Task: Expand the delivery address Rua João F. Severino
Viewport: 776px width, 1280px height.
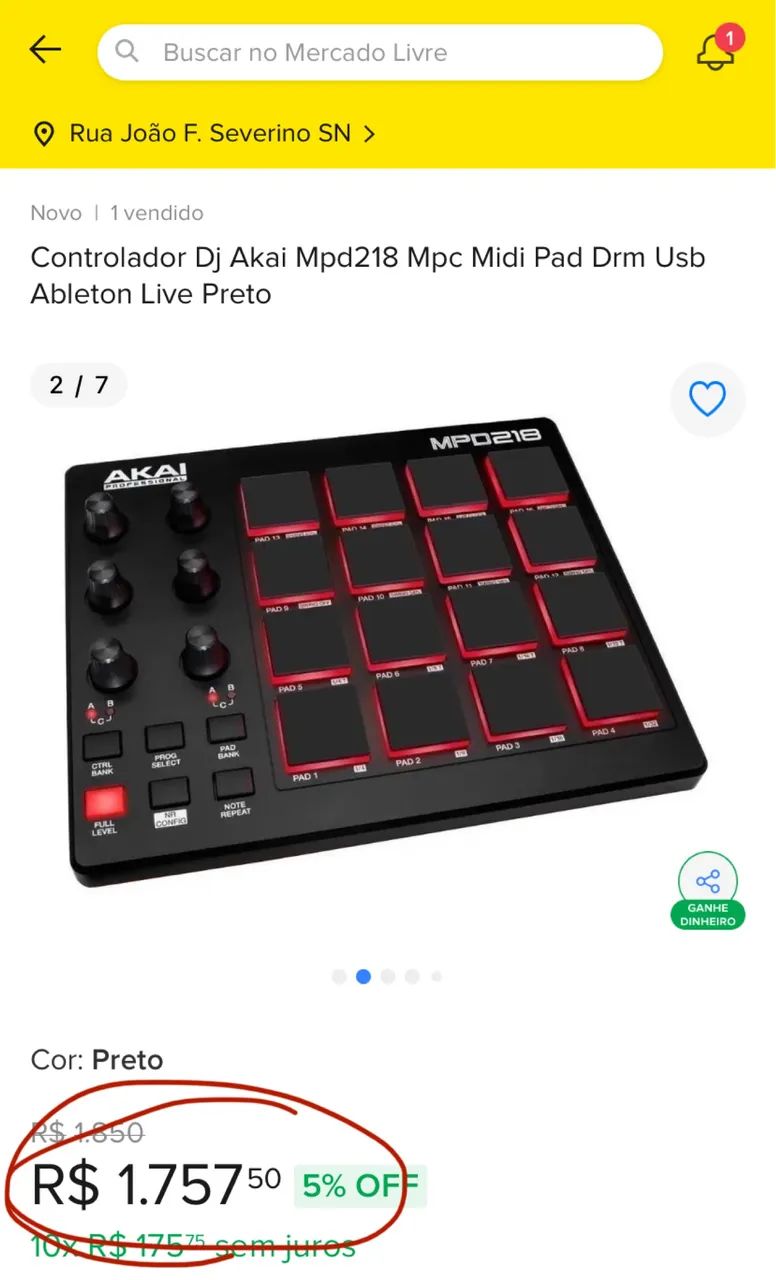Action: (x=208, y=132)
